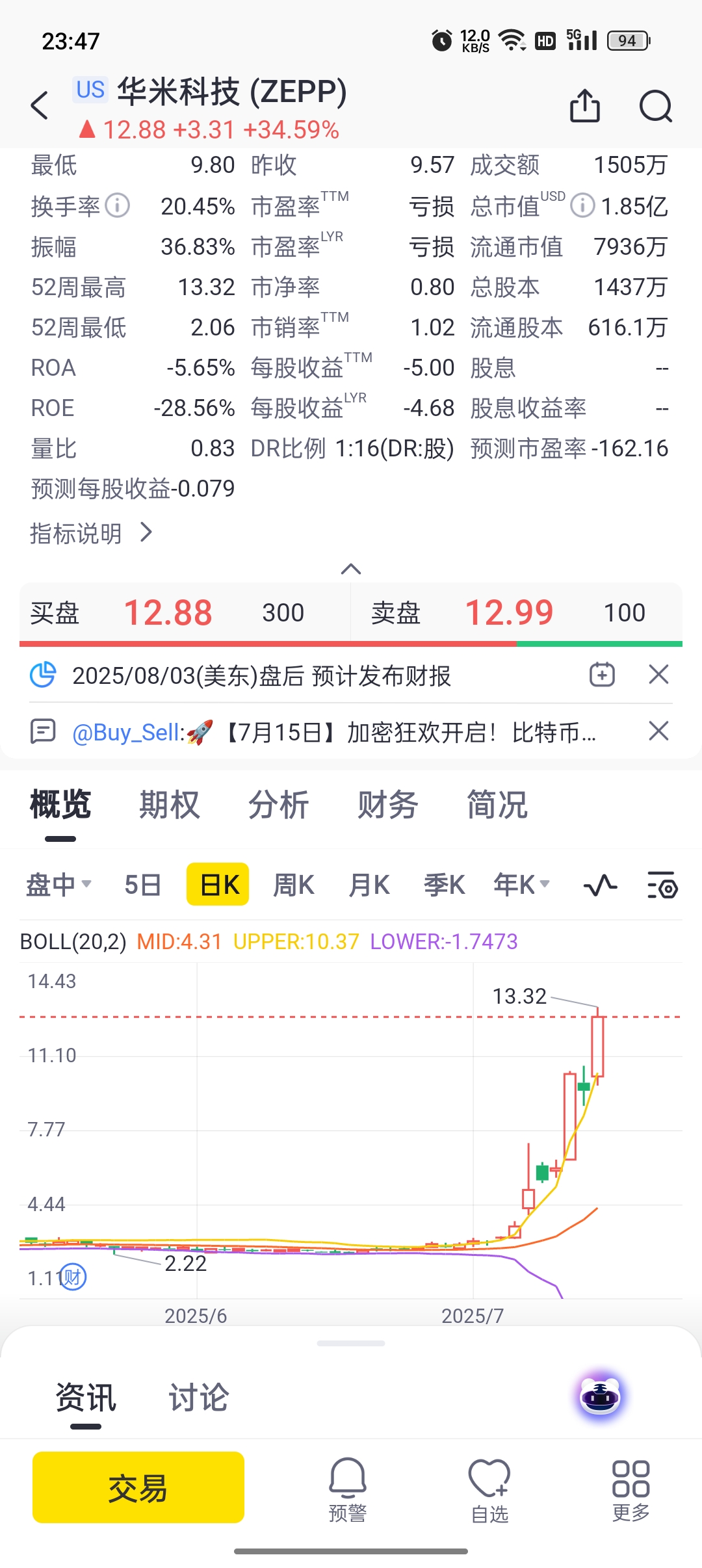Open 指标说明 indicator explanation
The height and width of the screenshot is (1568, 702).
pyautogui.click(x=91, y=534)
